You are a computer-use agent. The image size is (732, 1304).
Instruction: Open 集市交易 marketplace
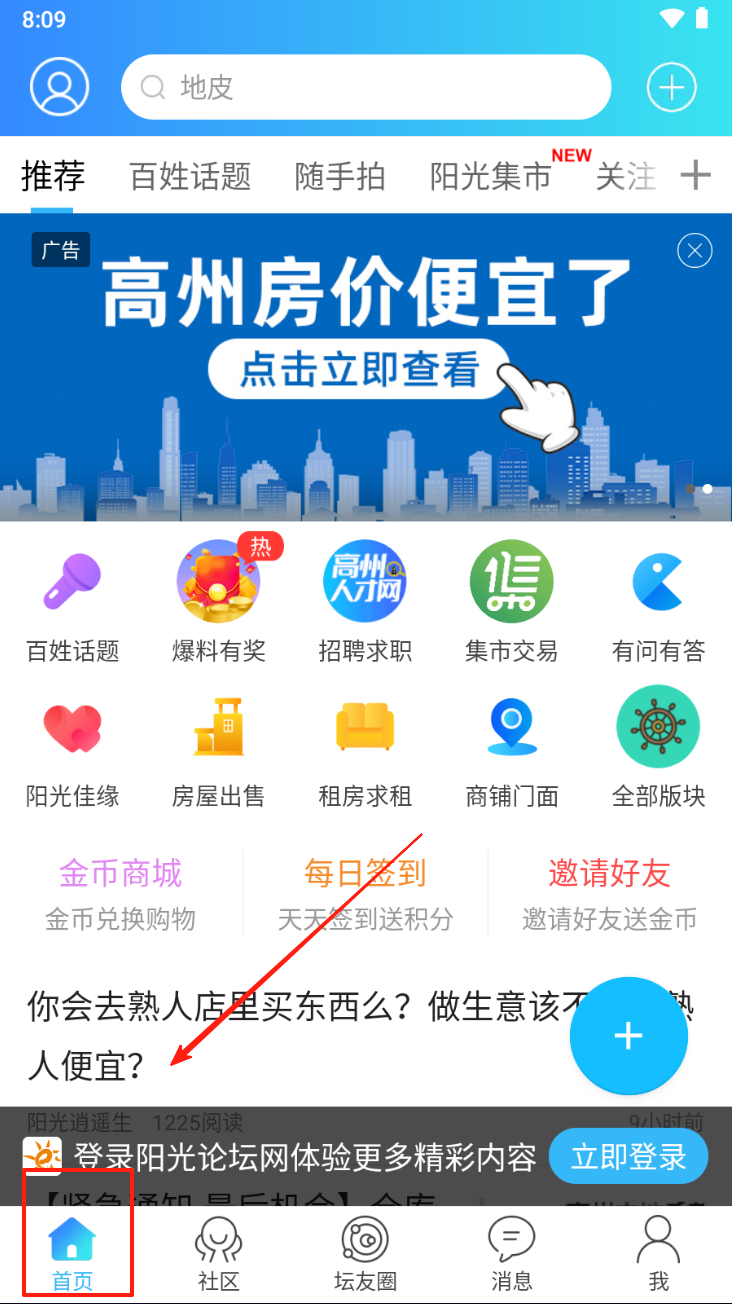coord(511,600)
